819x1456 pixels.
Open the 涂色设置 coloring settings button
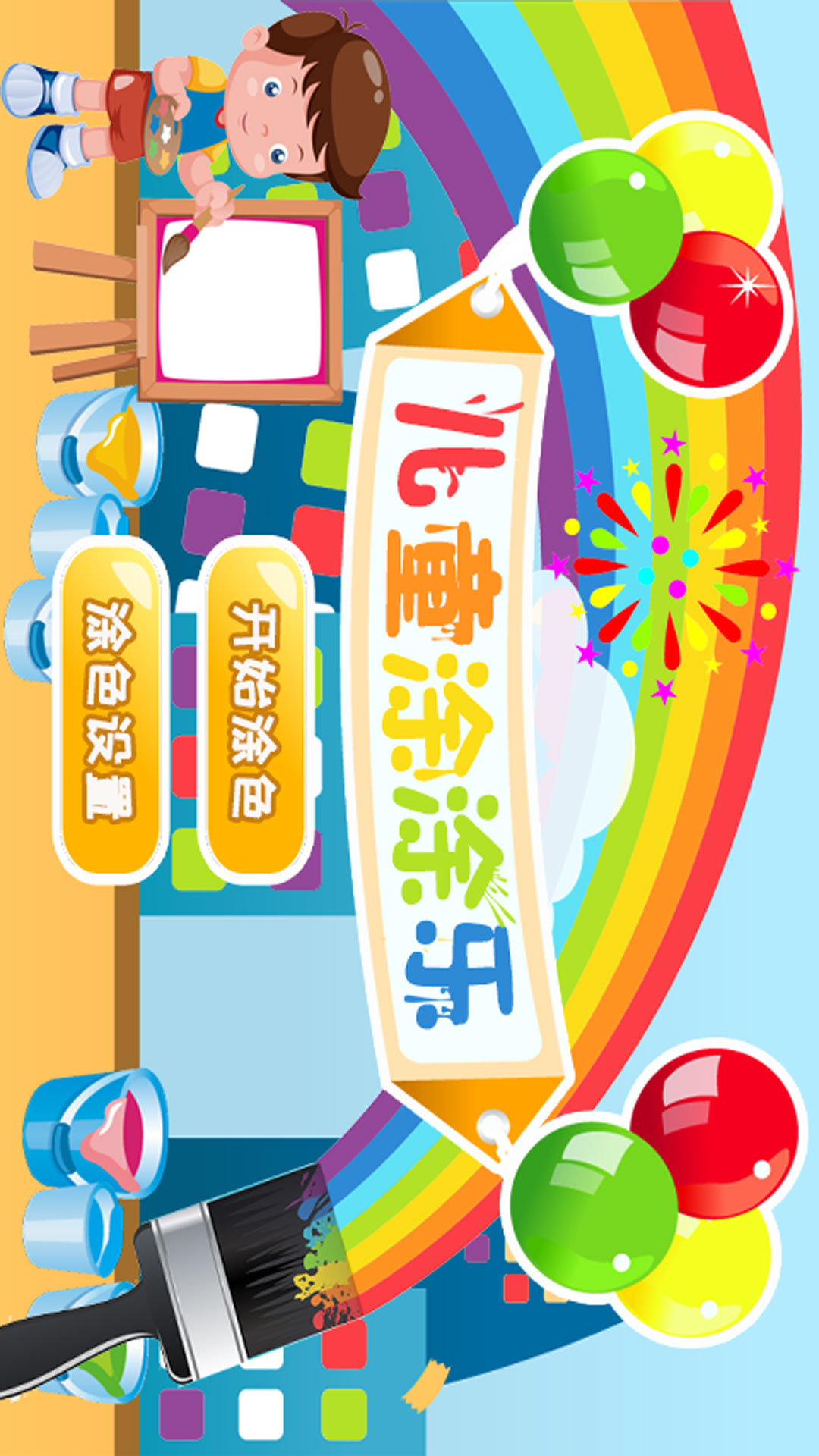(111, 710)
